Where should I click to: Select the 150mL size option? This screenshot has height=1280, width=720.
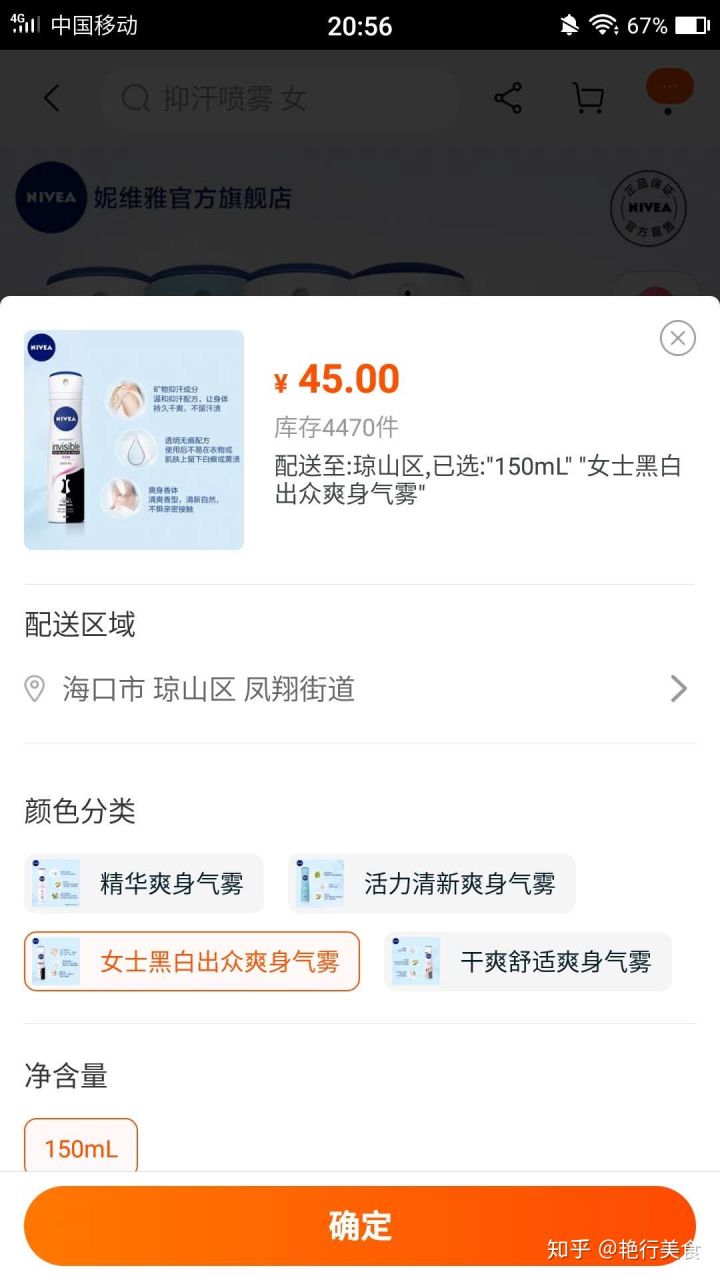pyautogui.click(x=80, y=1147)
